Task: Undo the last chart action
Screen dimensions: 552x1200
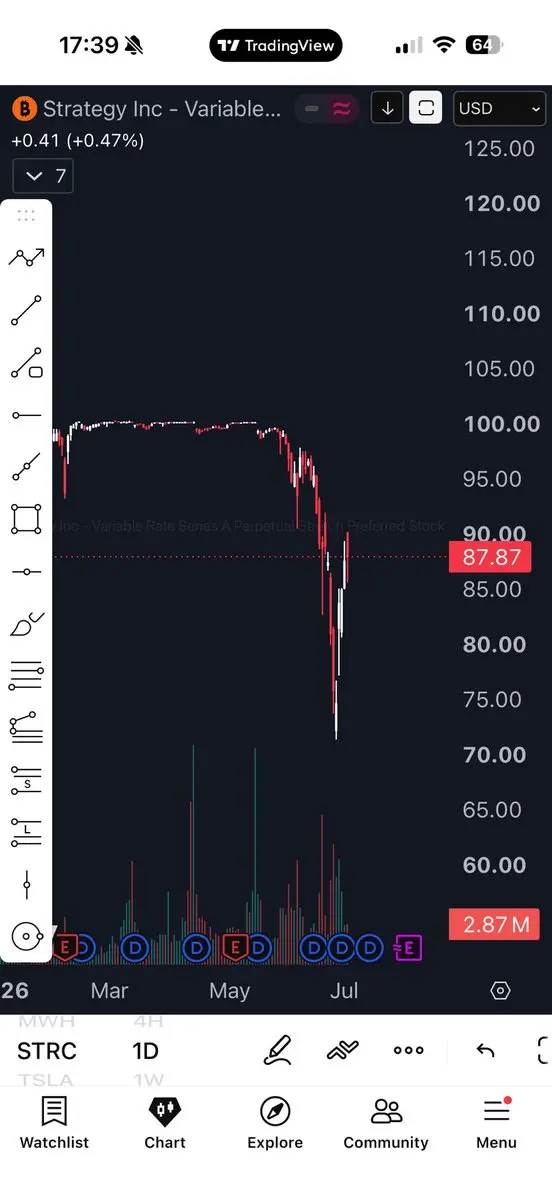Action: click(x=485, y=1050)
